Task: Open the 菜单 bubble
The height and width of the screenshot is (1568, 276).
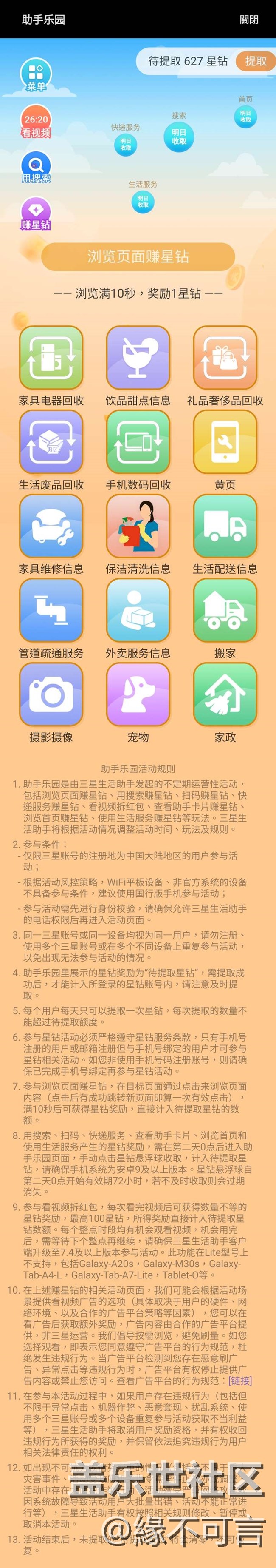Action: click(x=36, y=75)
